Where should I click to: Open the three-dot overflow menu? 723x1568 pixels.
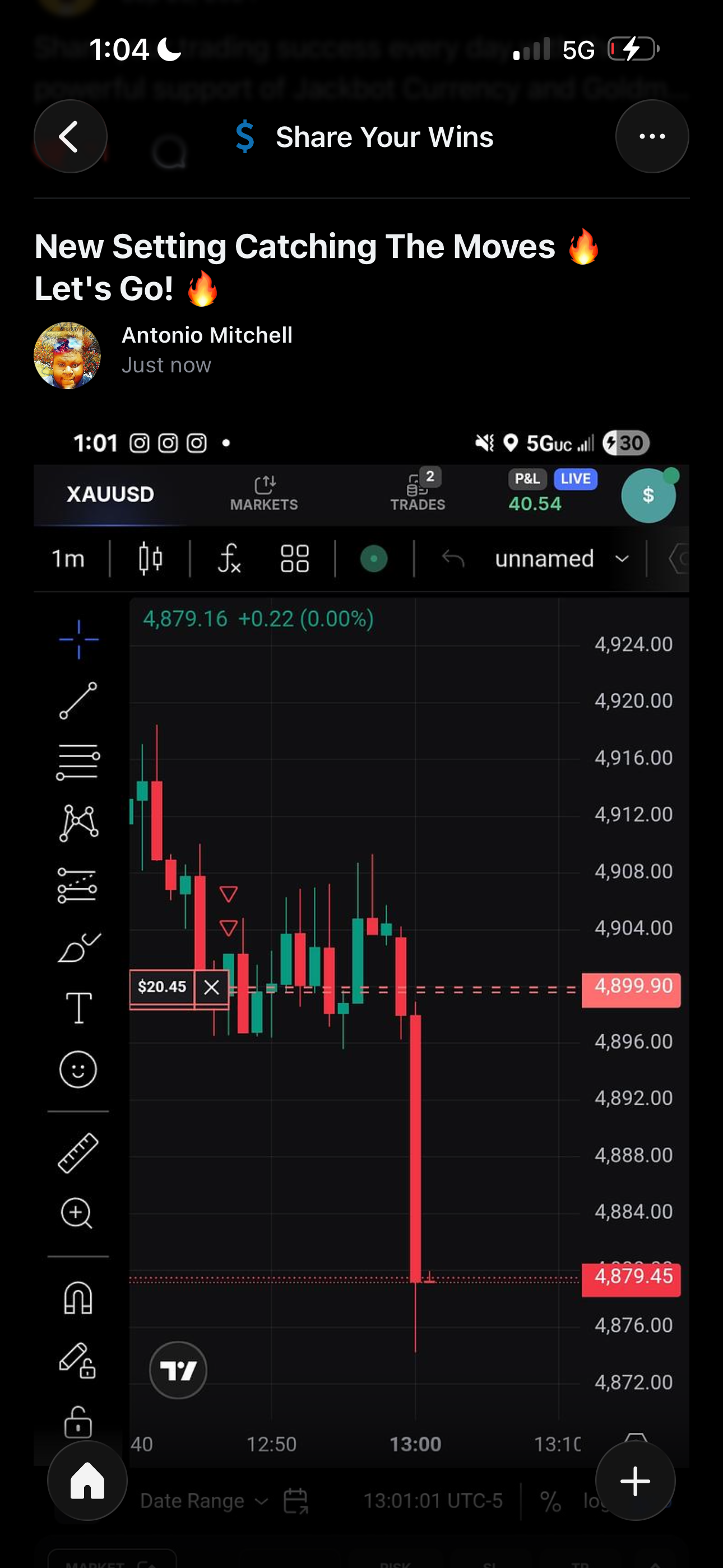(x=652, y=136)
